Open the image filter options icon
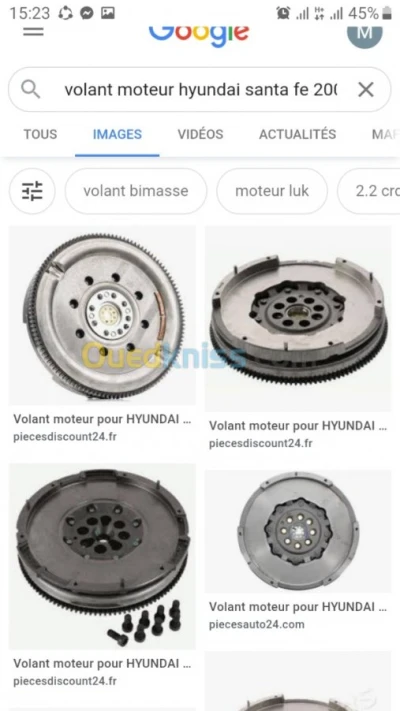Image resolution: width=400 pixels, height=711 pixels. (32, 191)
